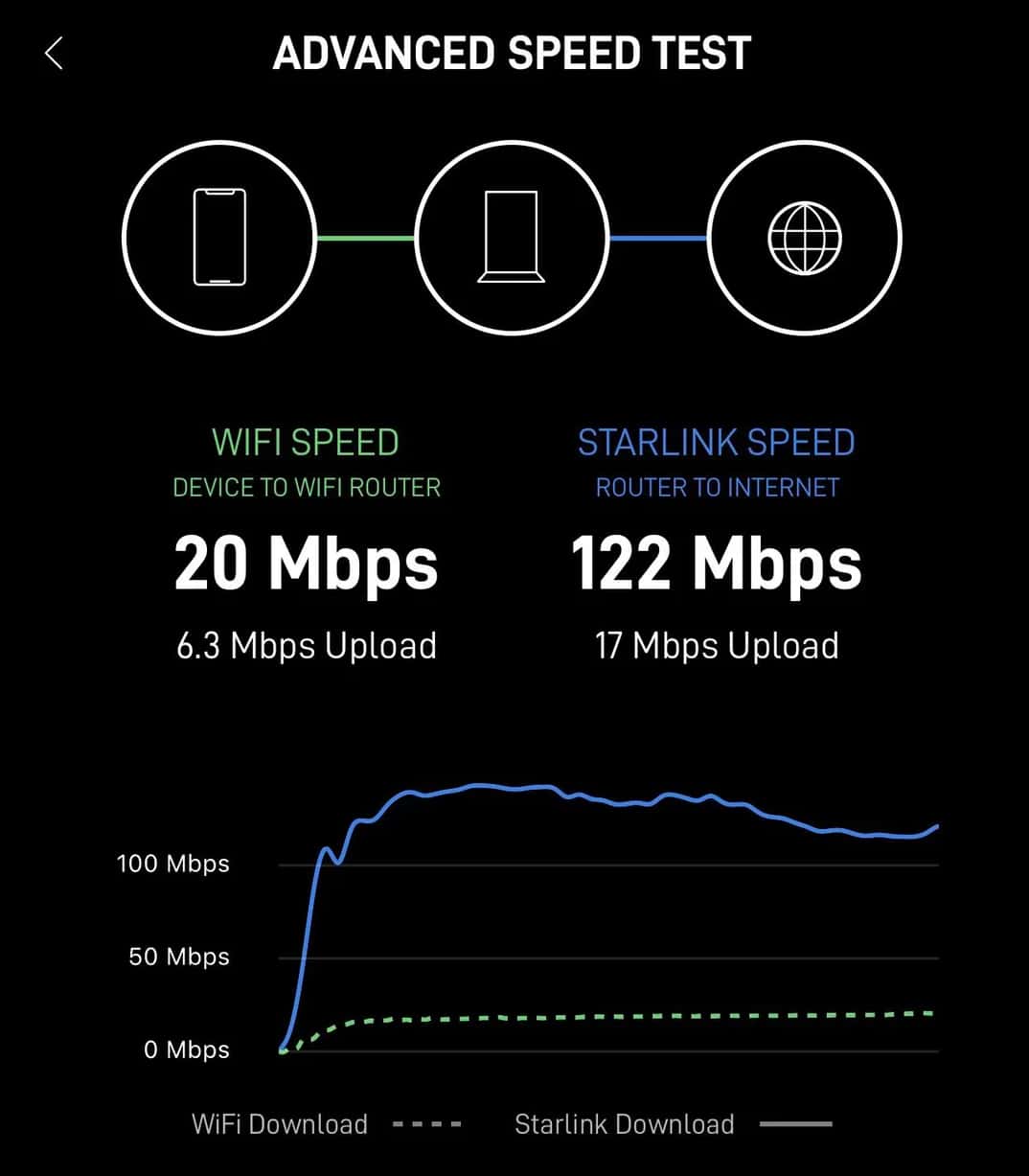The height and width of the screenshot is (1176, 1029).
Task: Expand the WIFI SPEED section
Action: (306, 442)
